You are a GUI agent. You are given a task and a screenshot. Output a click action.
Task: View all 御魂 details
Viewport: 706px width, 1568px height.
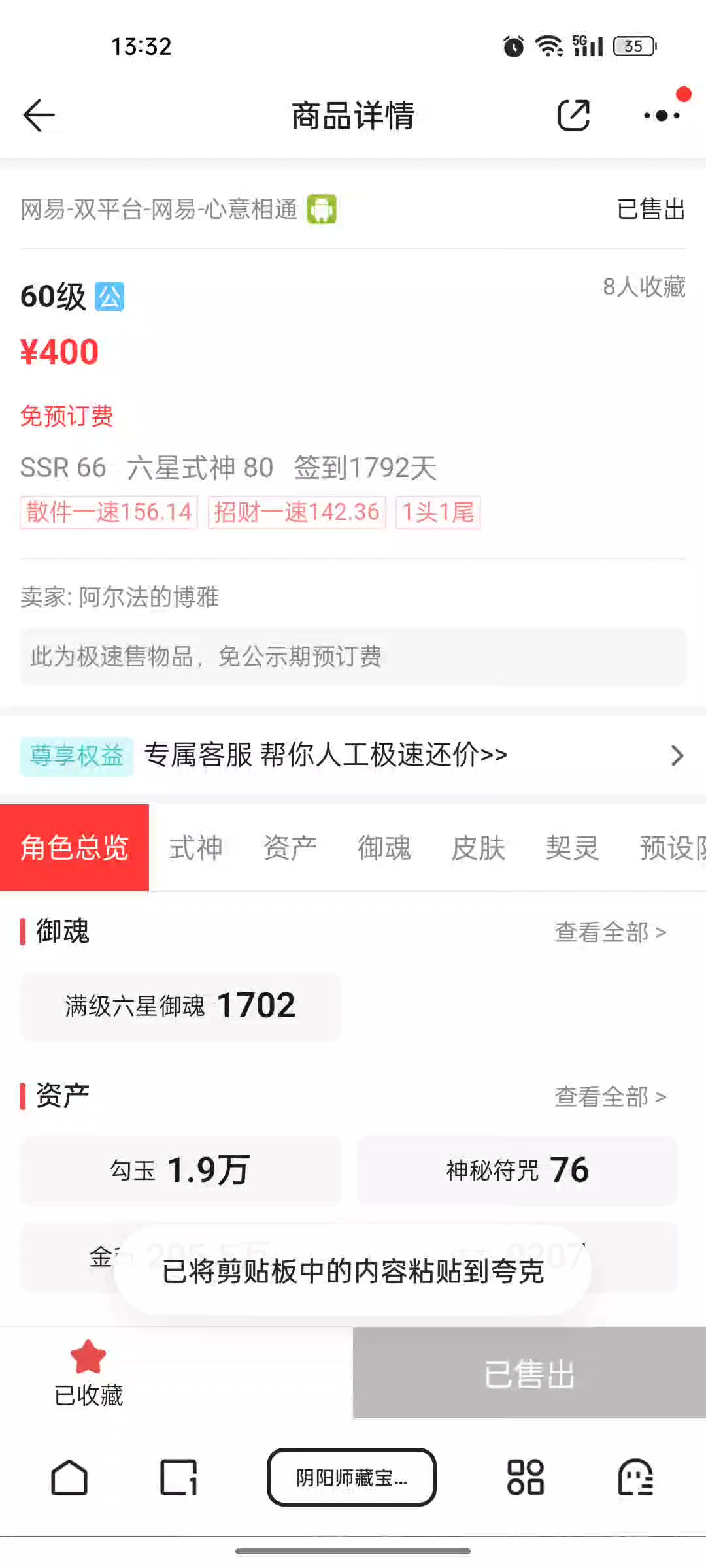610,932
